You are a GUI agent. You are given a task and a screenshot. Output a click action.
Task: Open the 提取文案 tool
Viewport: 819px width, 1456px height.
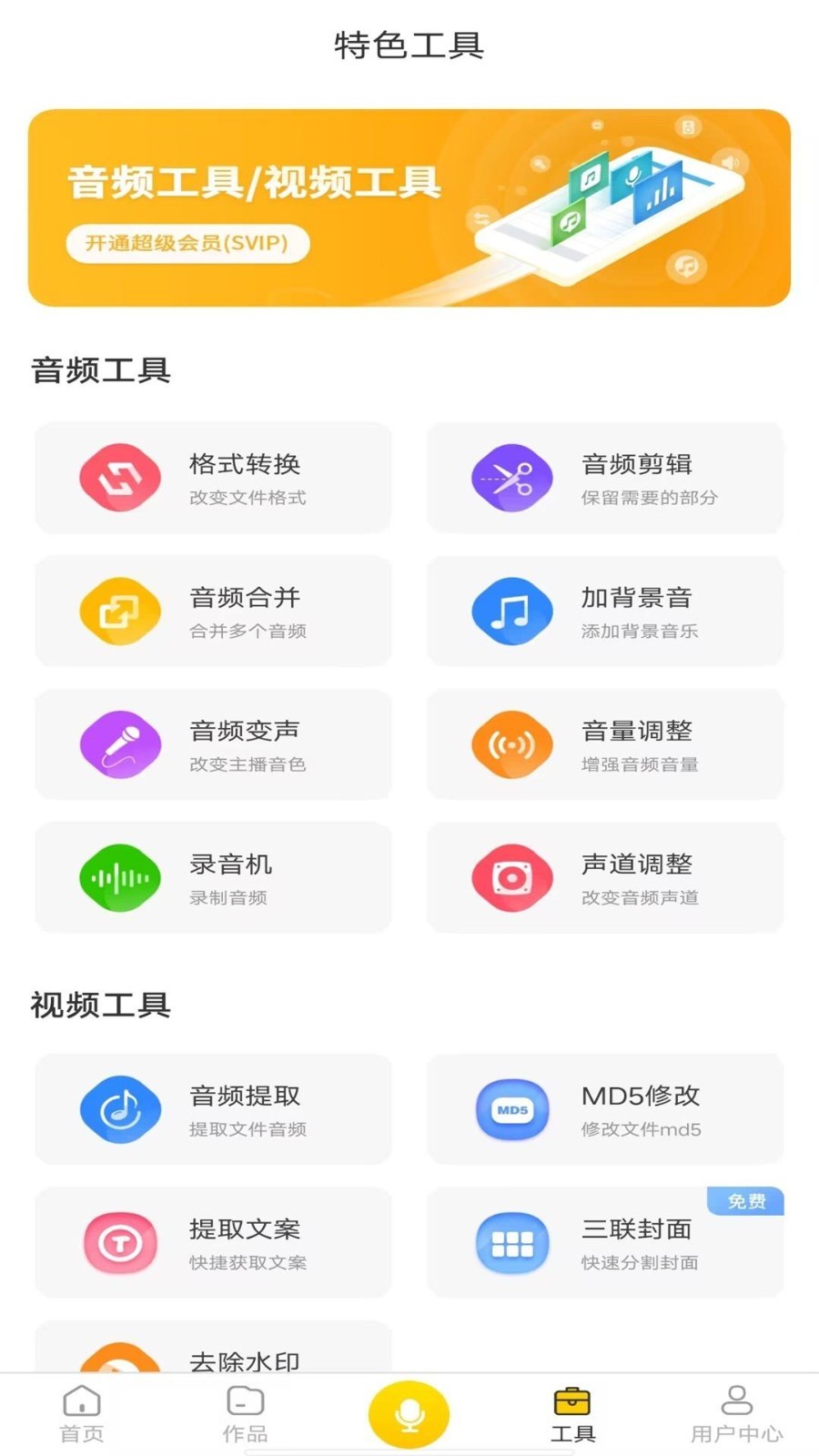point(213,1243)
